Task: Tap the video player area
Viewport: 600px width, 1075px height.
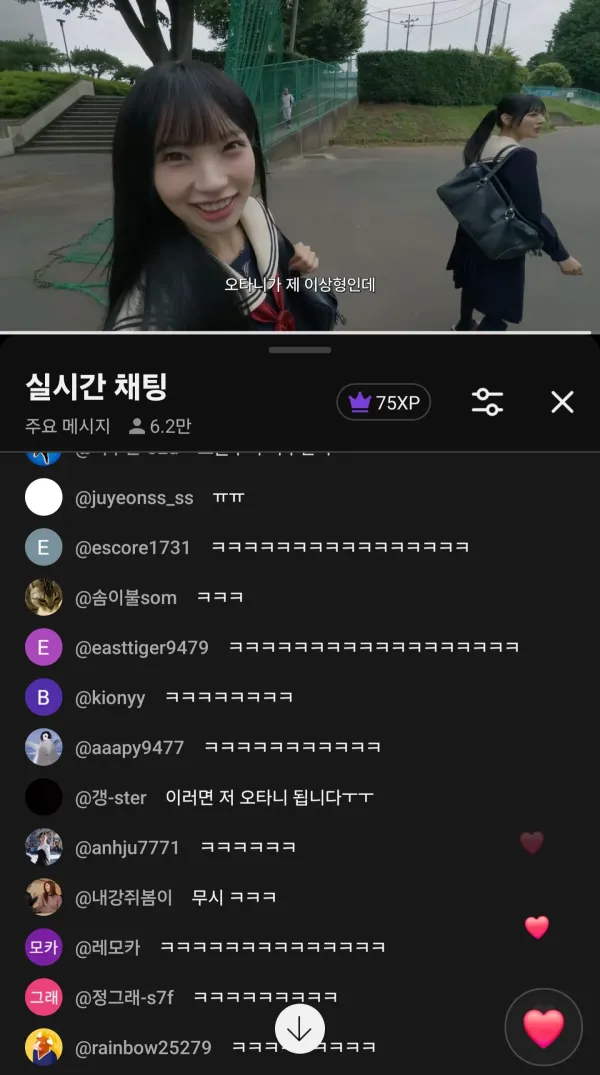Action: pos(300,165)
